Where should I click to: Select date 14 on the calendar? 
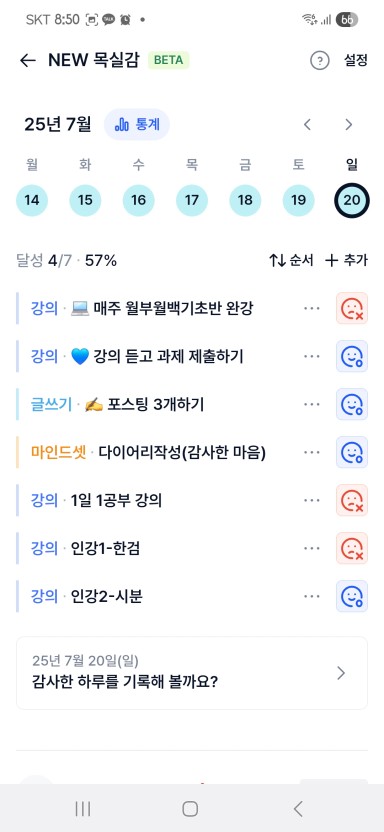(x=32, y=201)
